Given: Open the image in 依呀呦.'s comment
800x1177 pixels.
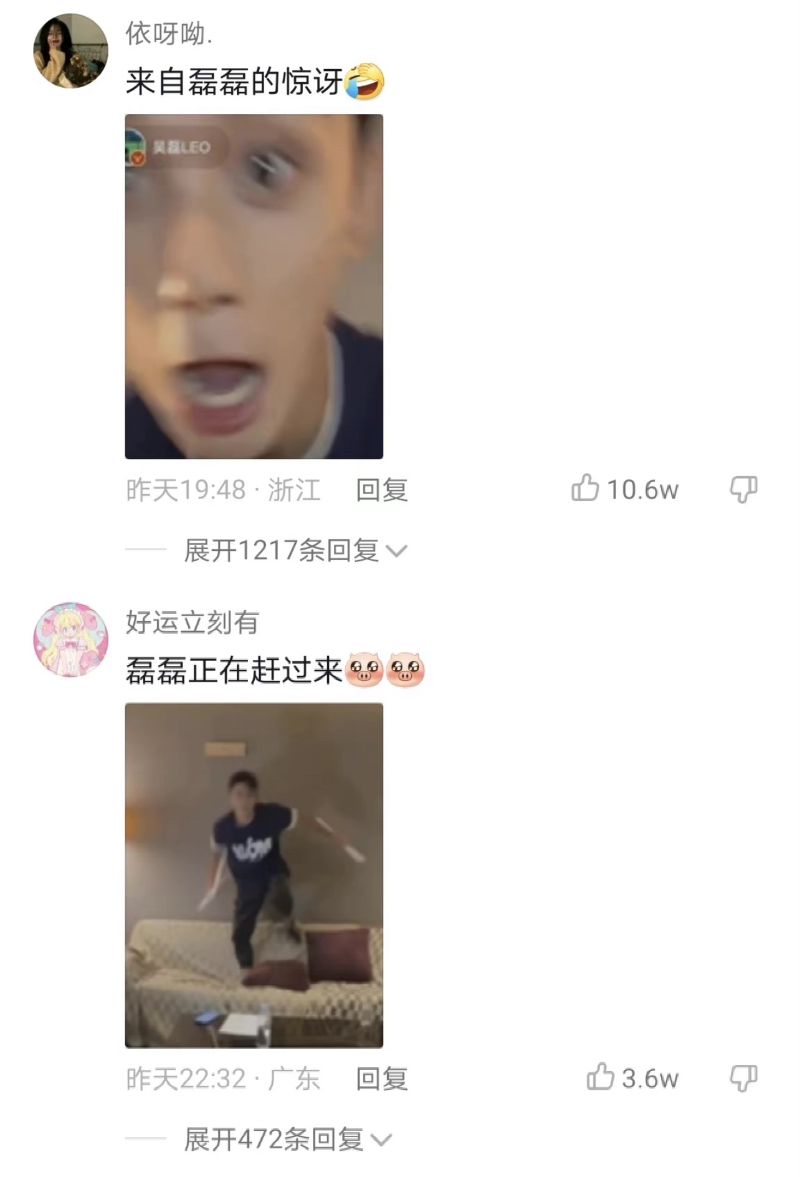Looking at the screenshot, I should [x=254, y=286].
